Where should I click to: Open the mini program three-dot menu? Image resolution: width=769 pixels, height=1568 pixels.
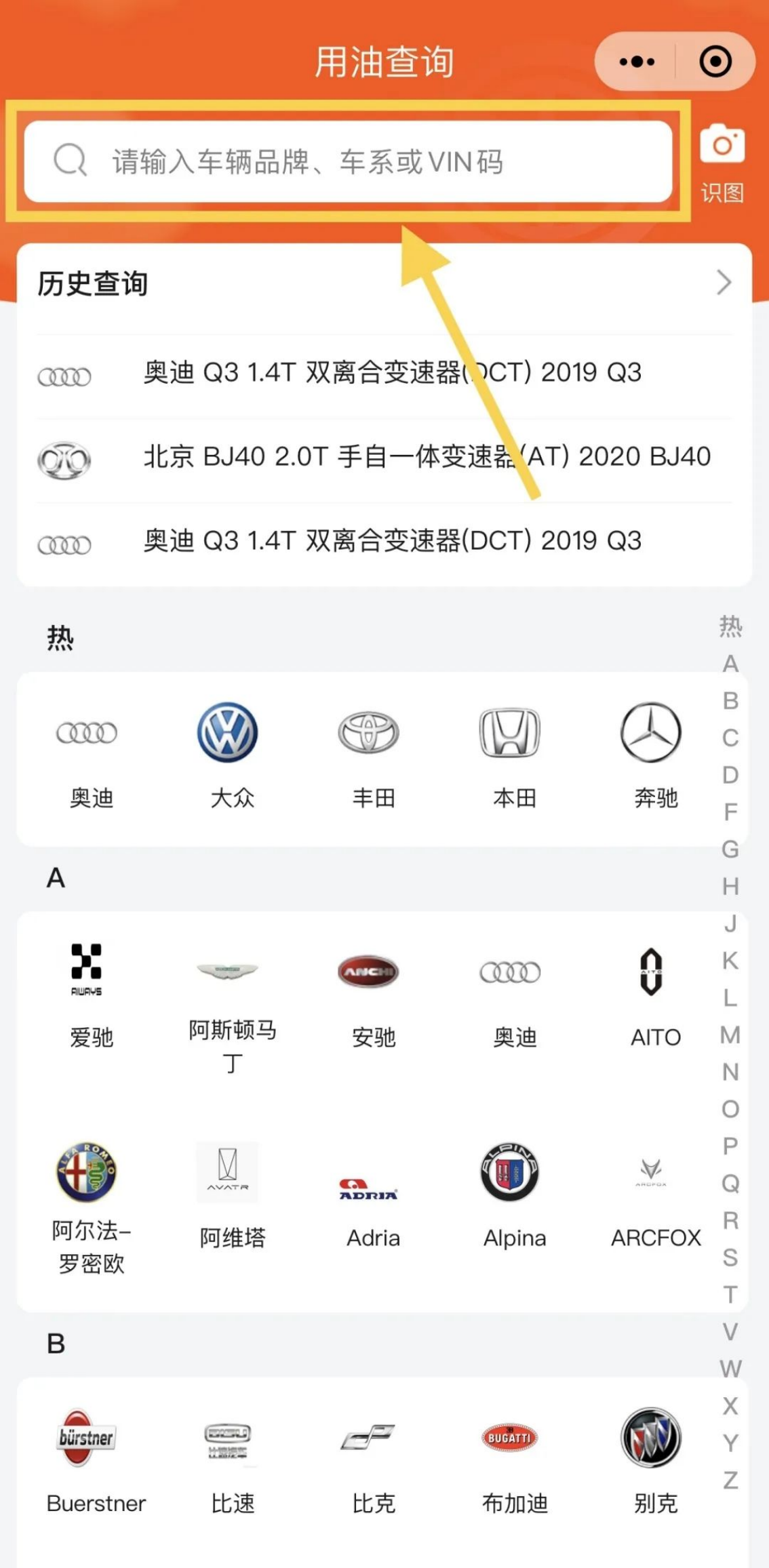tap(637, 62)
